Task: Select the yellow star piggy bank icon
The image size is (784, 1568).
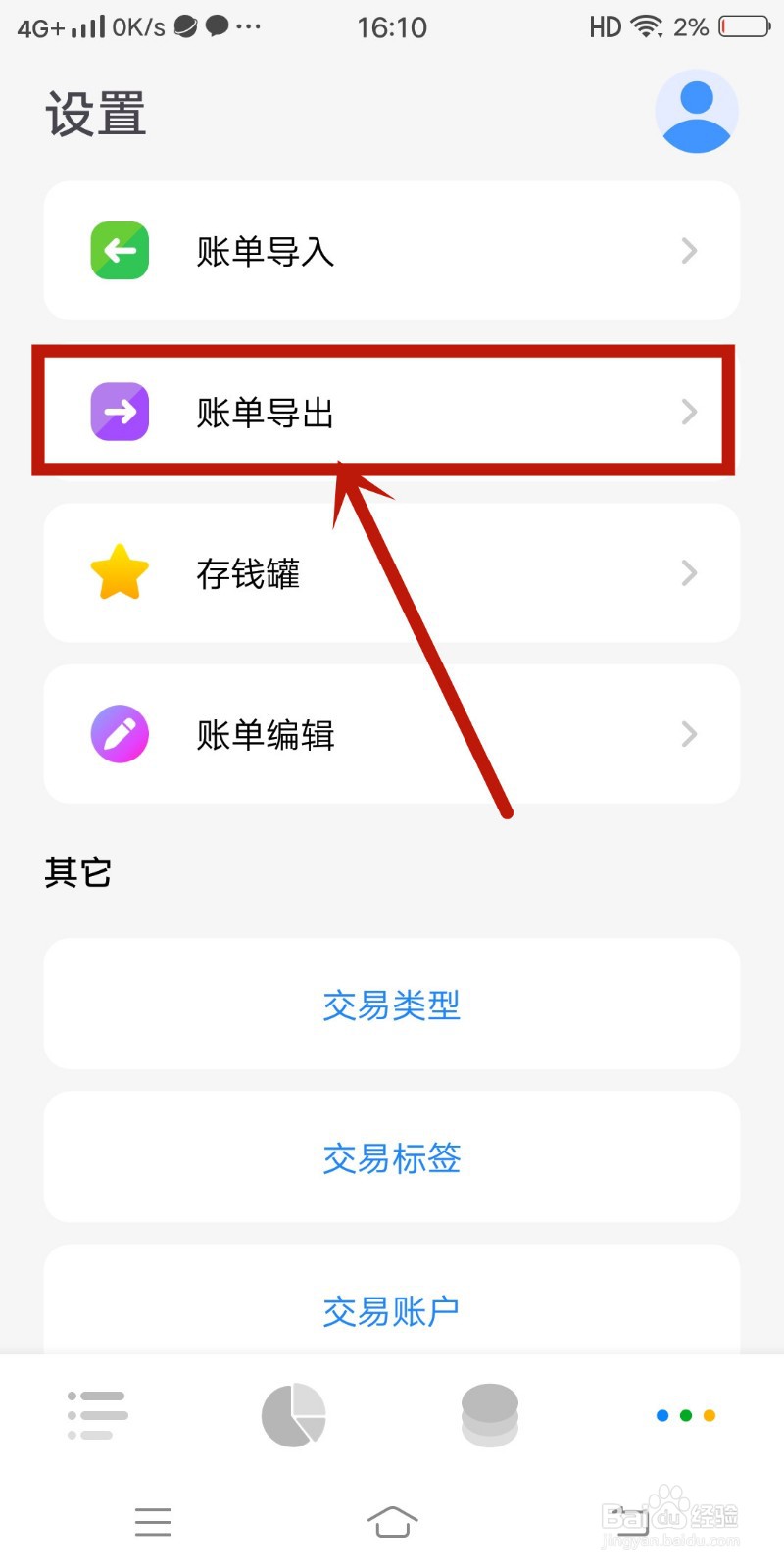Action: 119,573
